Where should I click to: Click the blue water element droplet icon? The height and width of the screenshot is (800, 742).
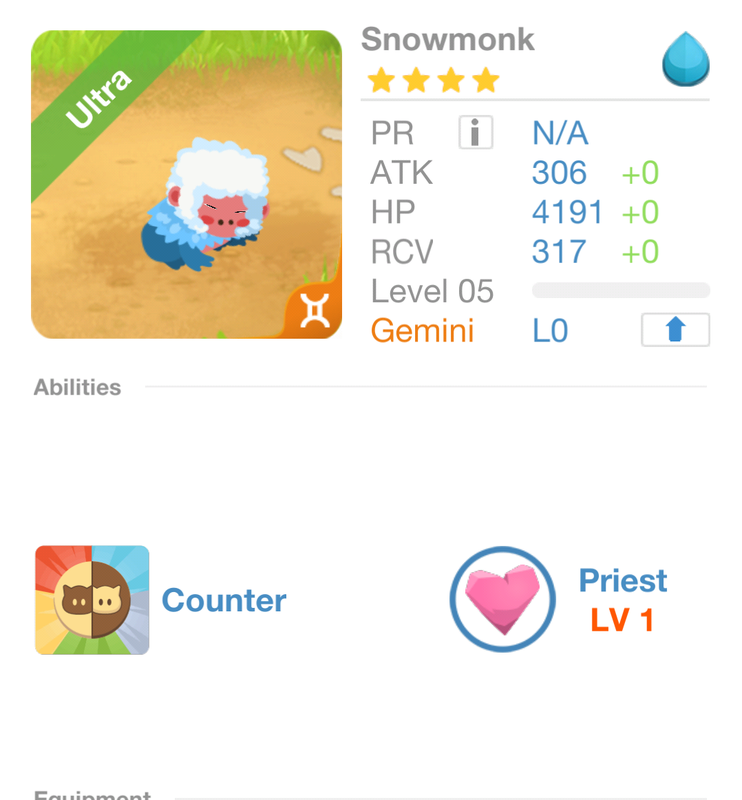(686, 59)
